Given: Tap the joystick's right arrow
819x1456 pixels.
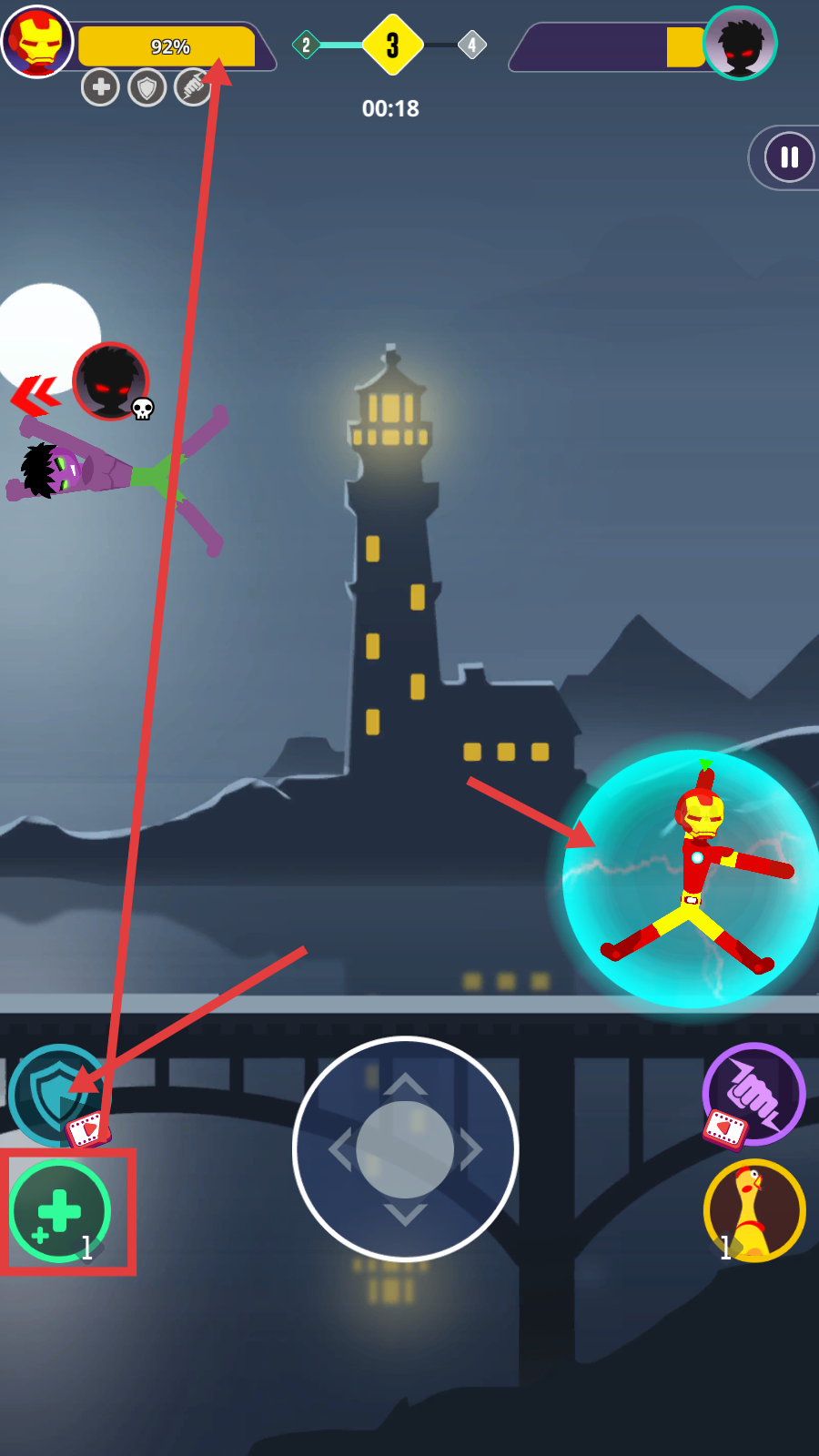Looking at the screenshot, I should pos(470,1149).
